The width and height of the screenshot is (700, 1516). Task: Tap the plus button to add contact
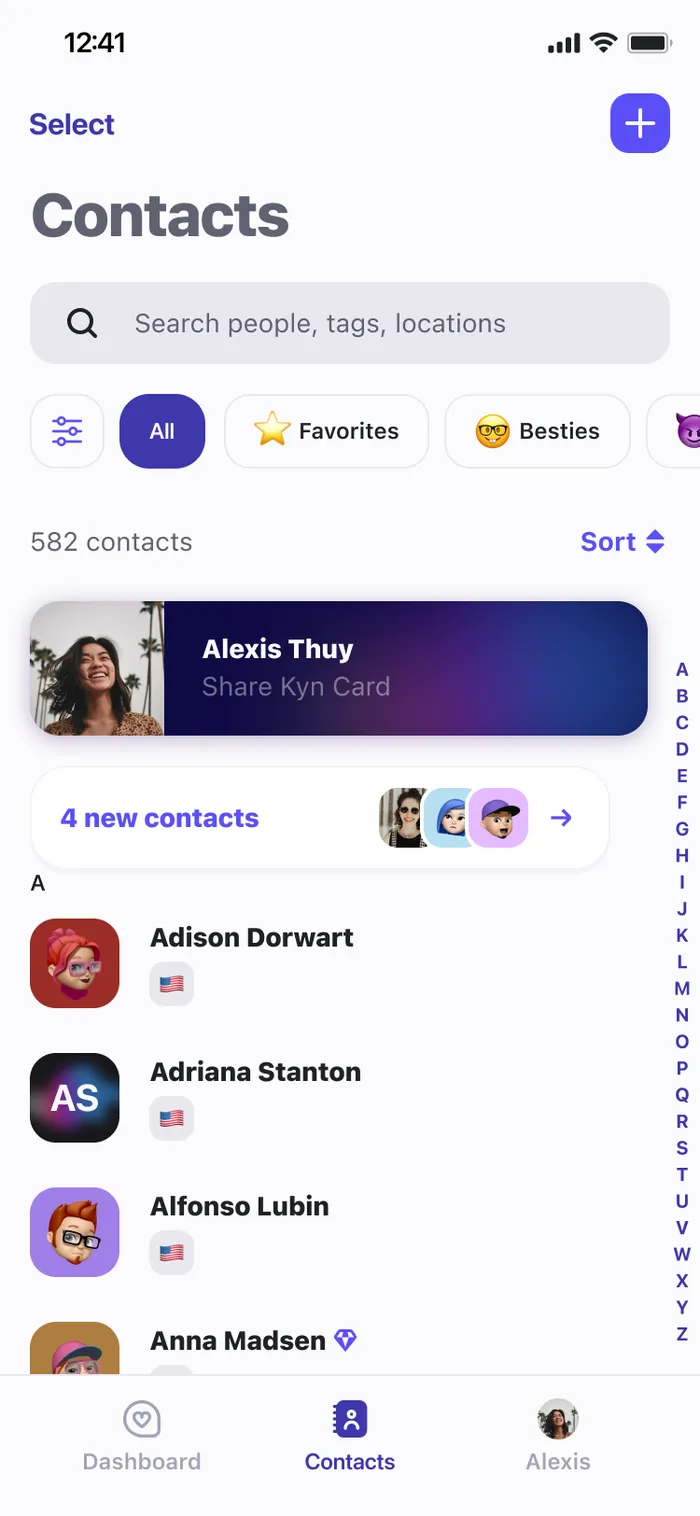tap(640, 123)
